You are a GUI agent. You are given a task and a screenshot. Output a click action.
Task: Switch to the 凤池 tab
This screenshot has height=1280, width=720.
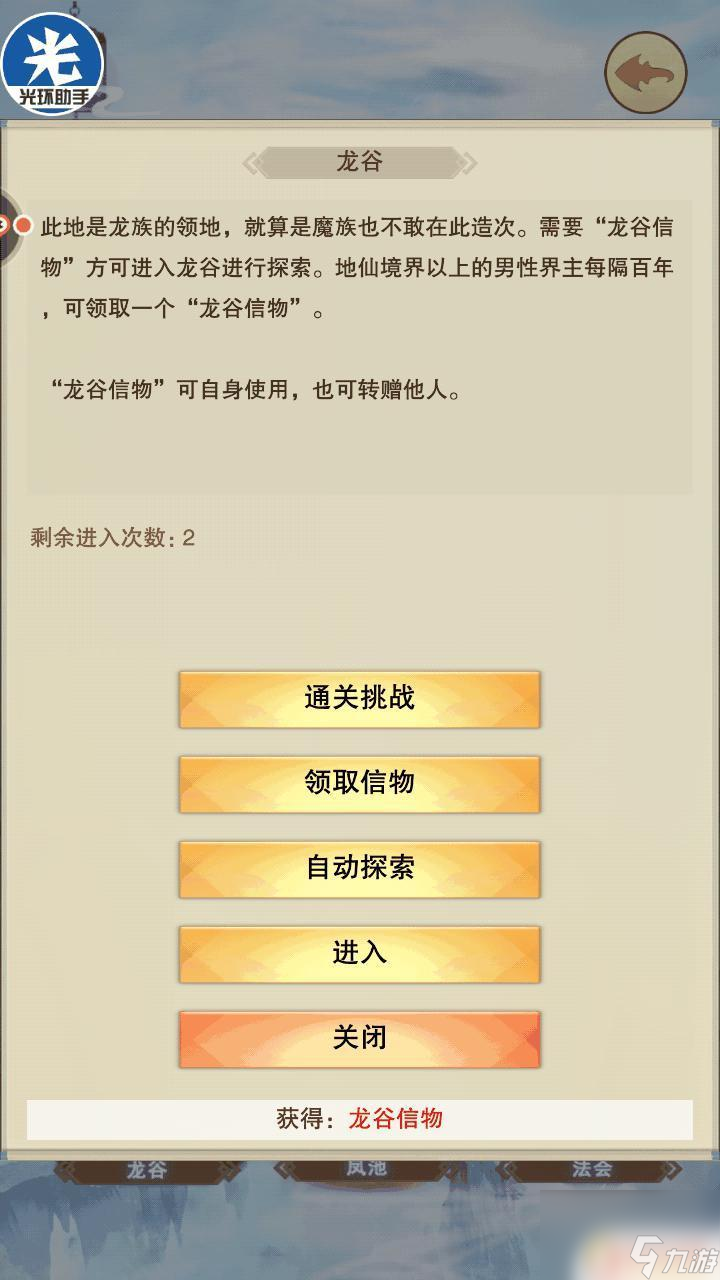(365, 1169)
